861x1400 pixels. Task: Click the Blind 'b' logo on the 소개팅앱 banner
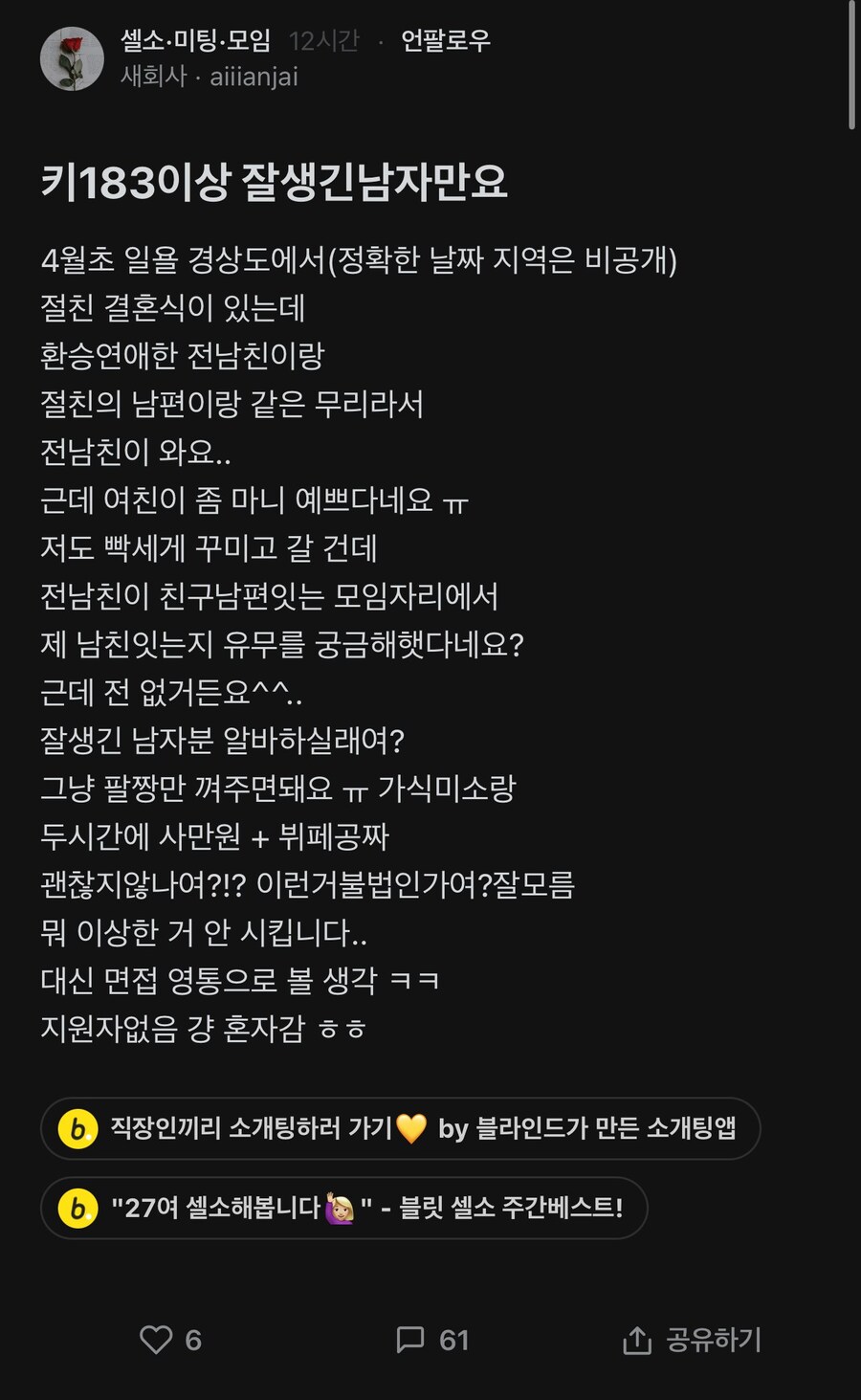[x=77, y=1128]
